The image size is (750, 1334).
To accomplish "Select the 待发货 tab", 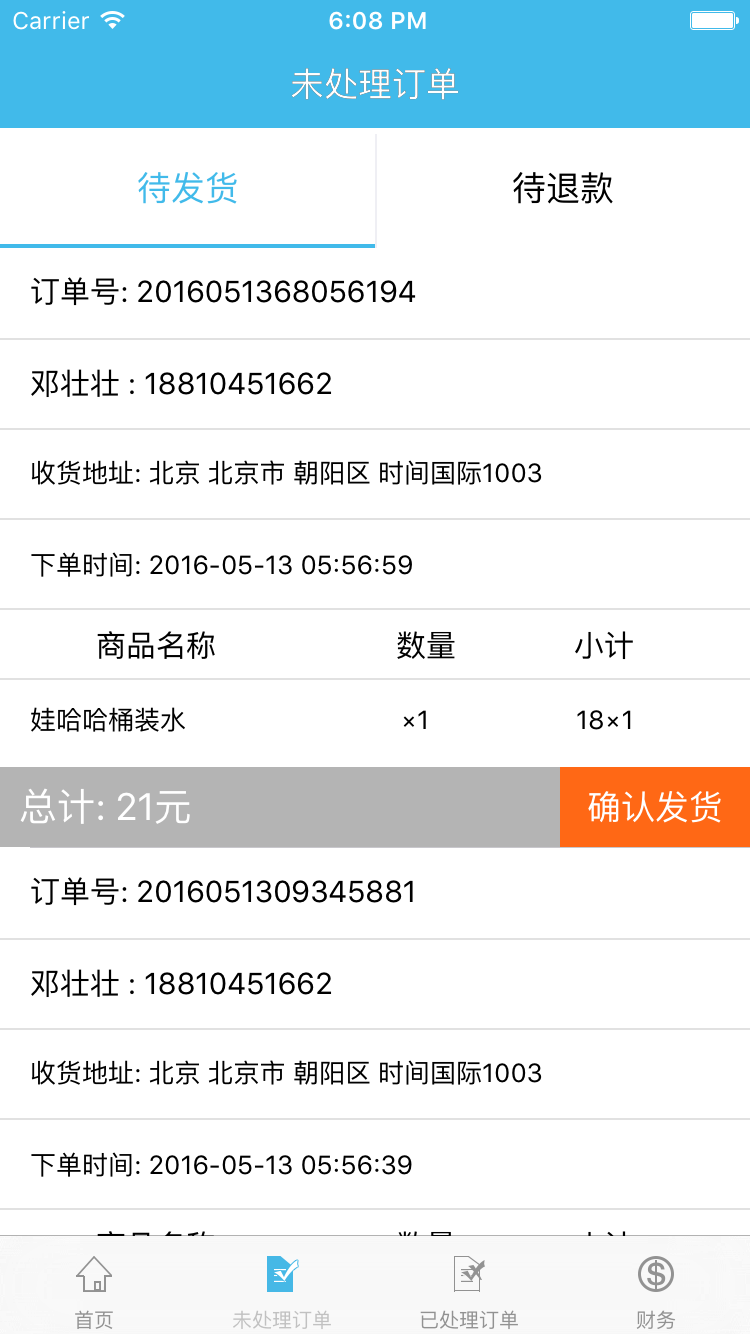I will [x=187, y=188].
